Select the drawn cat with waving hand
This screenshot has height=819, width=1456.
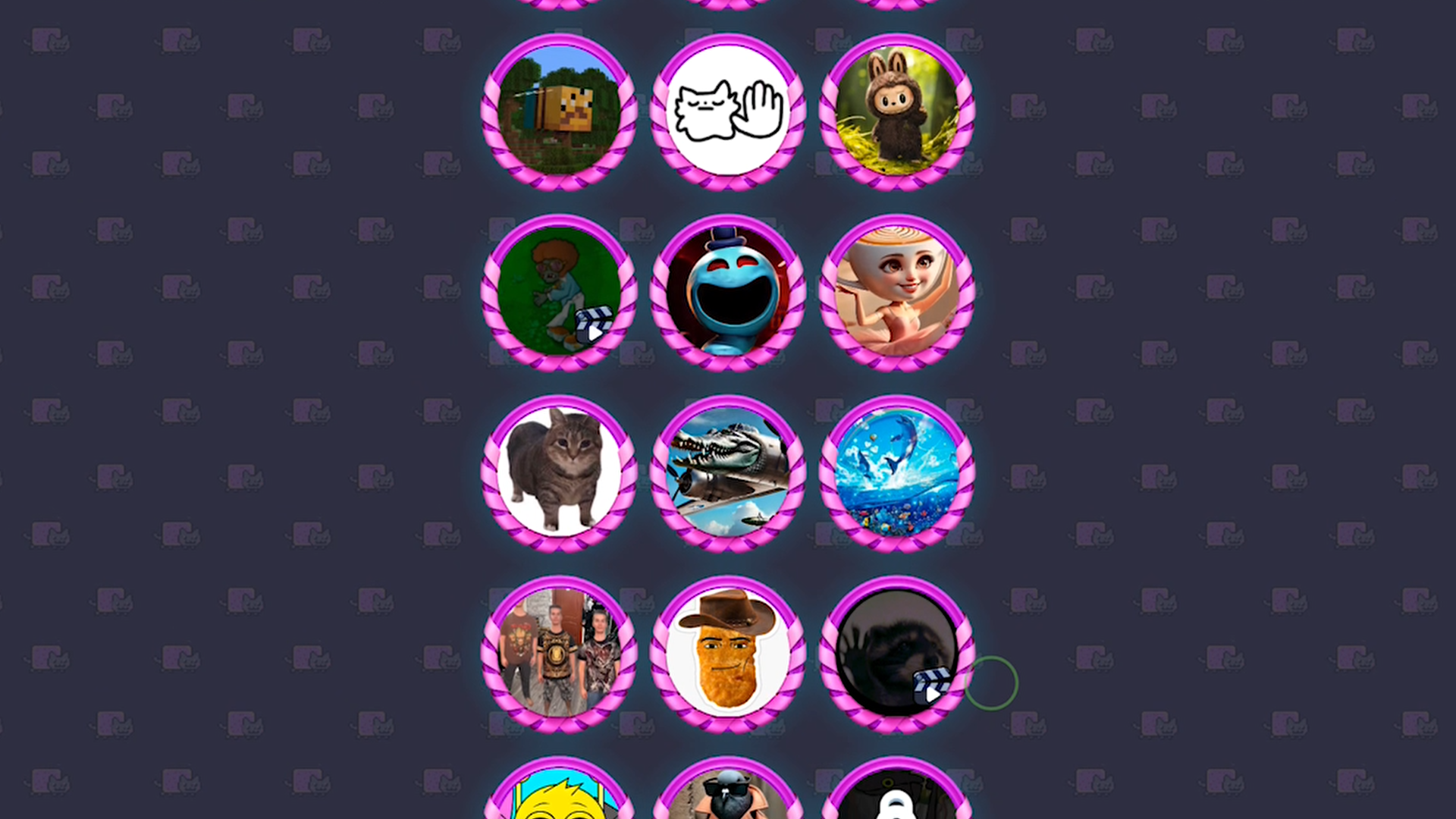(728, 111)
